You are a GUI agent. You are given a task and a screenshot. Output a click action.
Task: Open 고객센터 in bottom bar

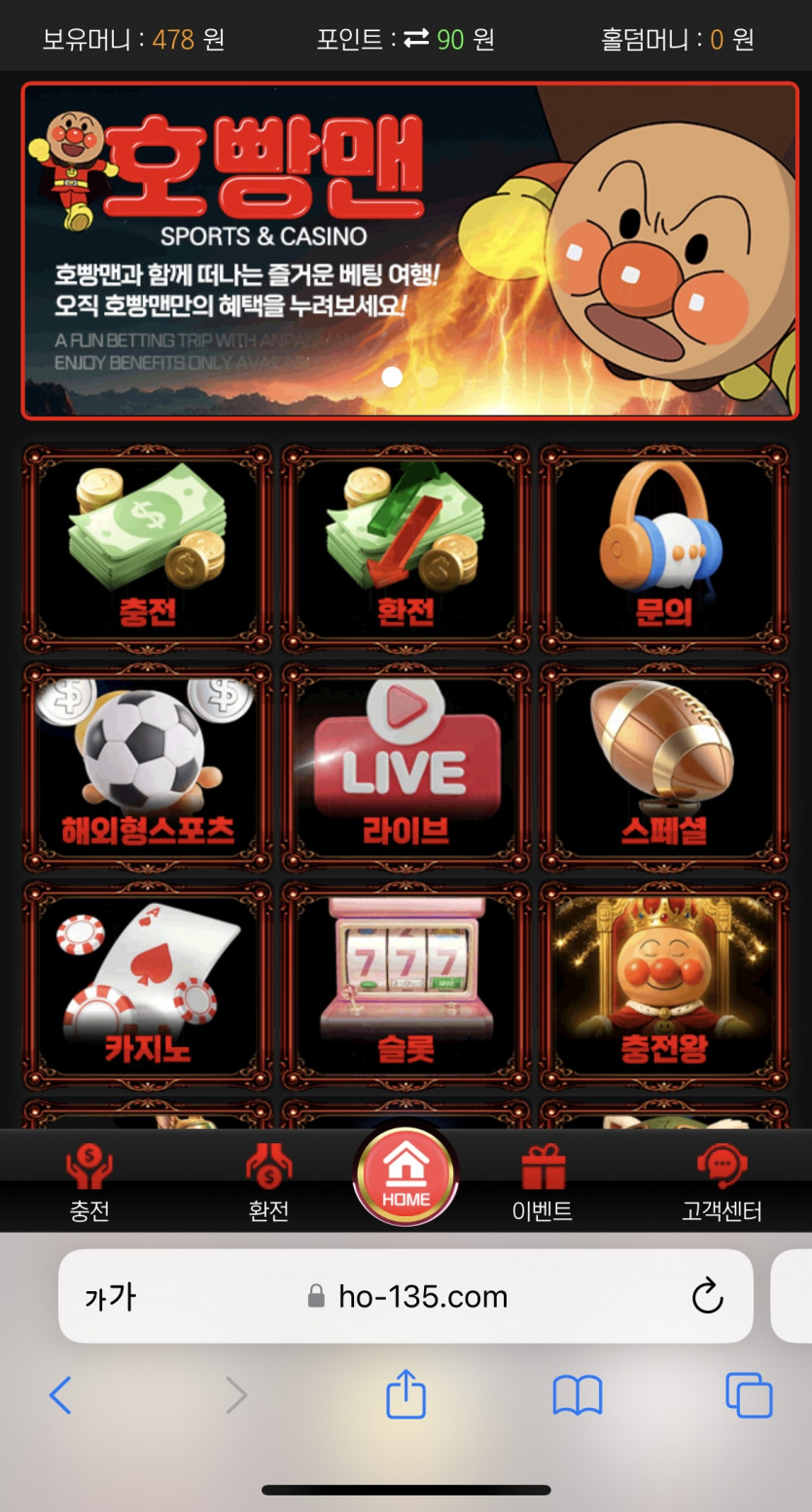click(x=722, y=1183)
